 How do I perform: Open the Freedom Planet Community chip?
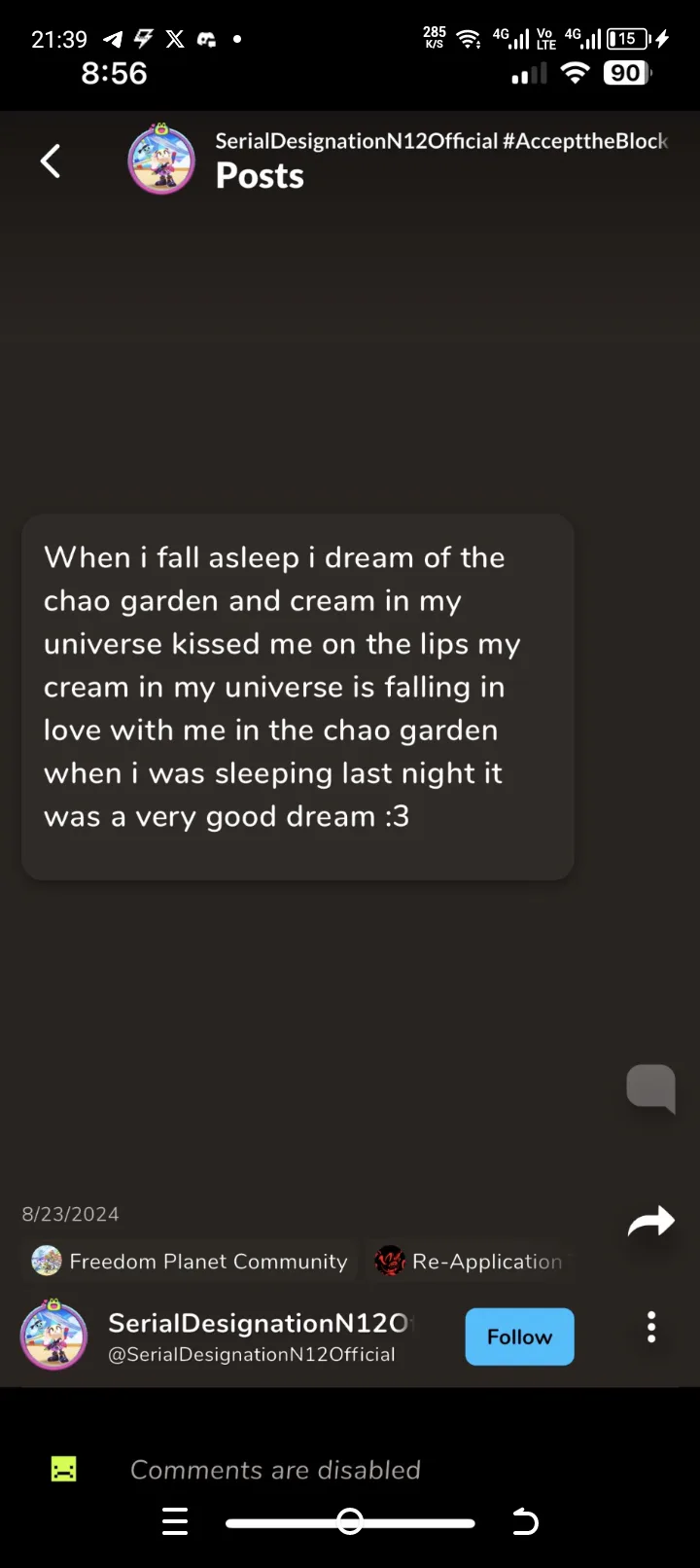coord(190,1261)
